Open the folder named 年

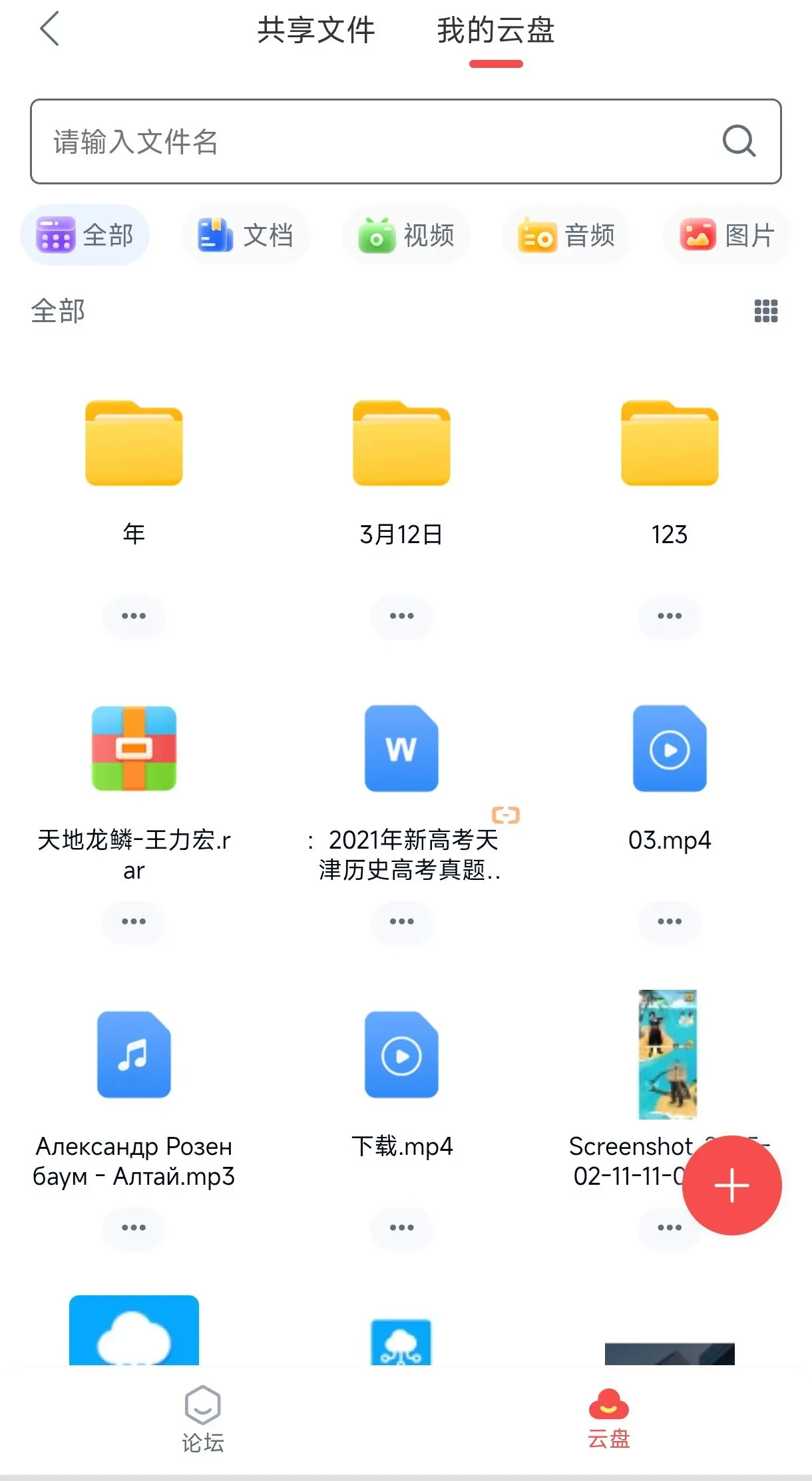click(134, 444)
